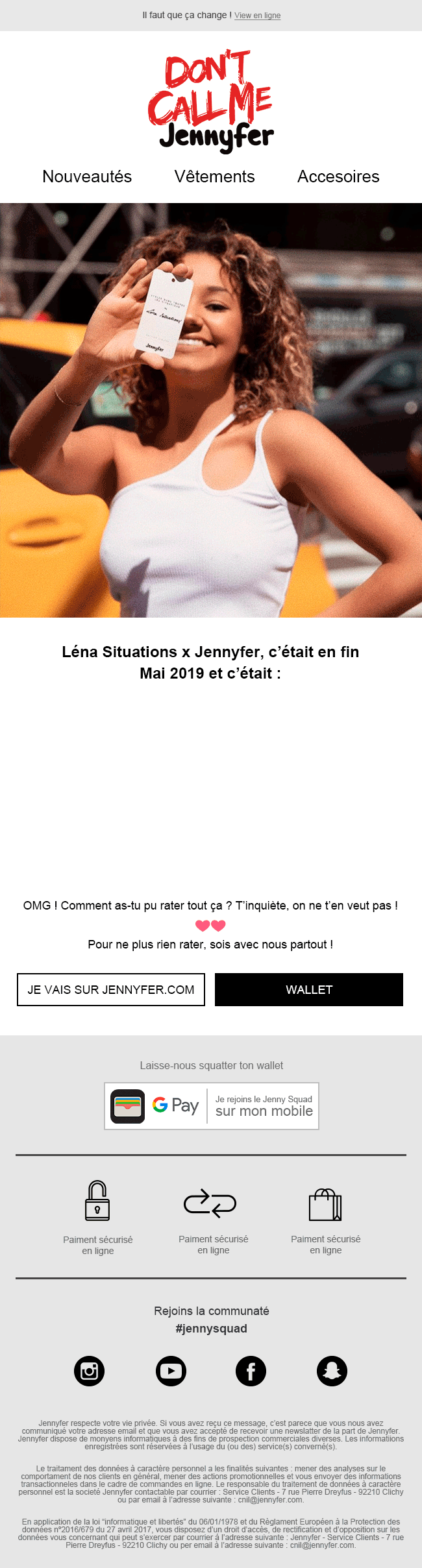The image size is (422, 1568).
Task: Open Jennyfer's Snapchat profile
Action: point(332,1371)
